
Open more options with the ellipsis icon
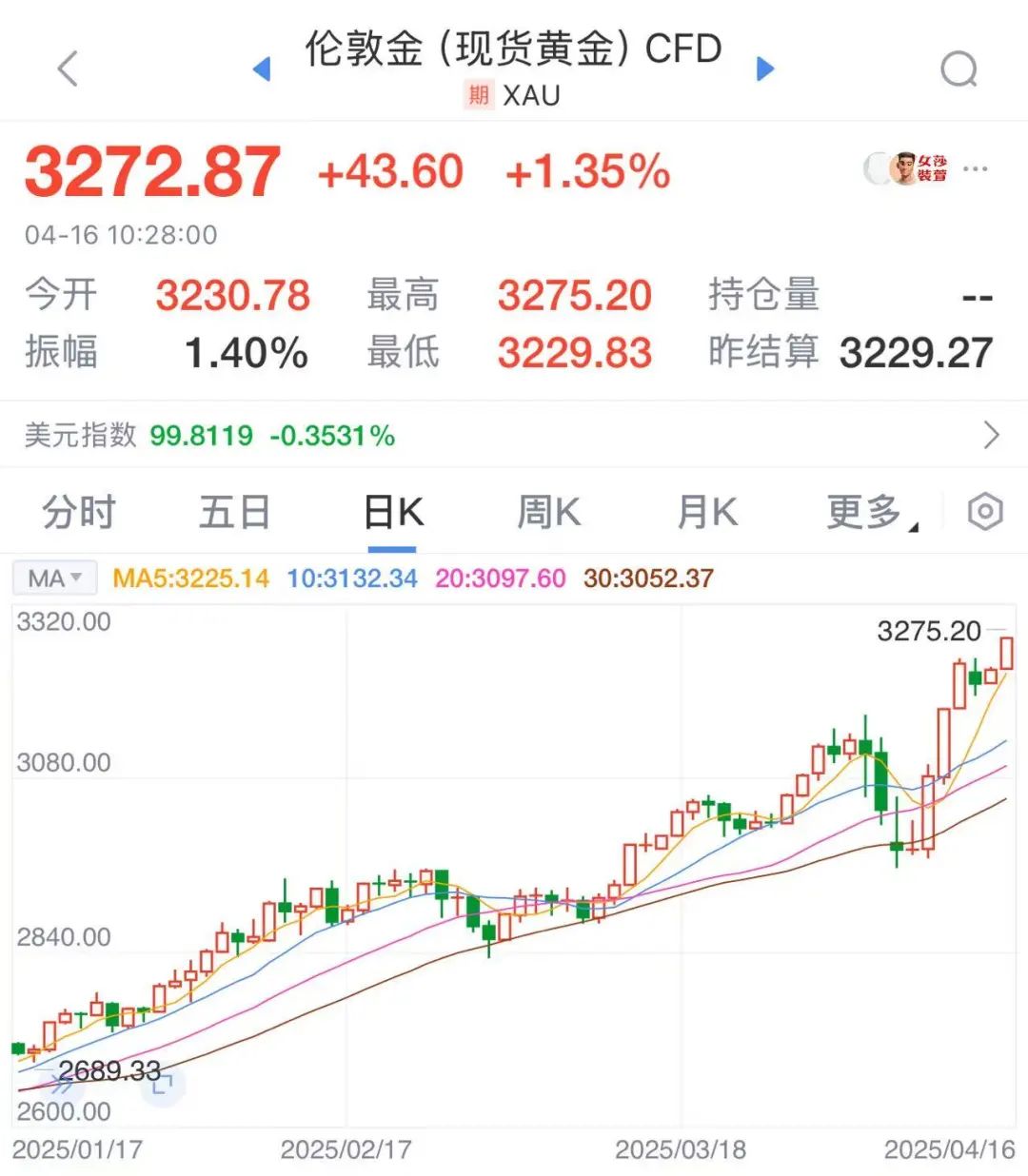coord(976,168)
